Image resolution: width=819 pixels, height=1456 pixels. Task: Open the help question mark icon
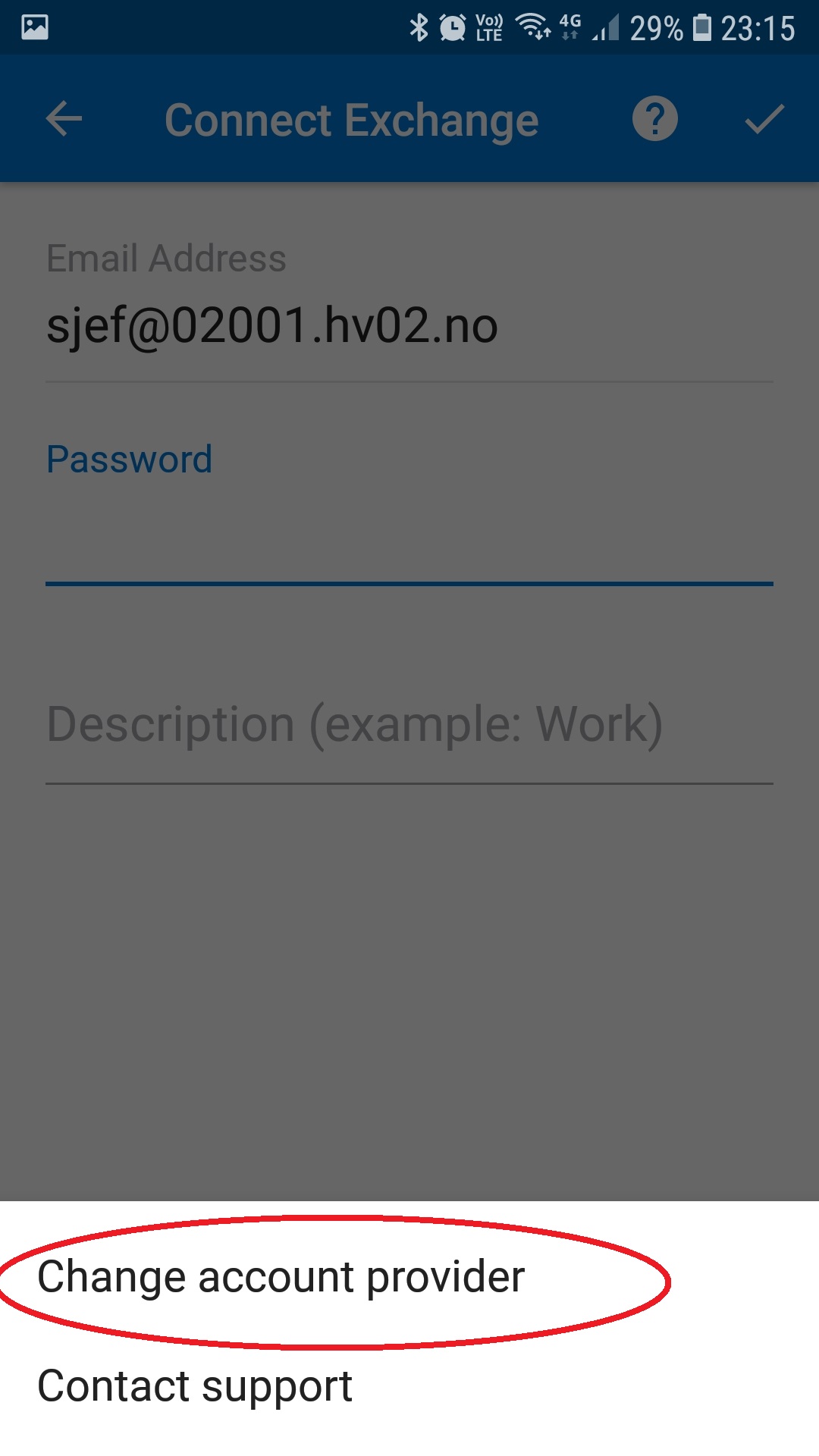click(x=654, y=119)
